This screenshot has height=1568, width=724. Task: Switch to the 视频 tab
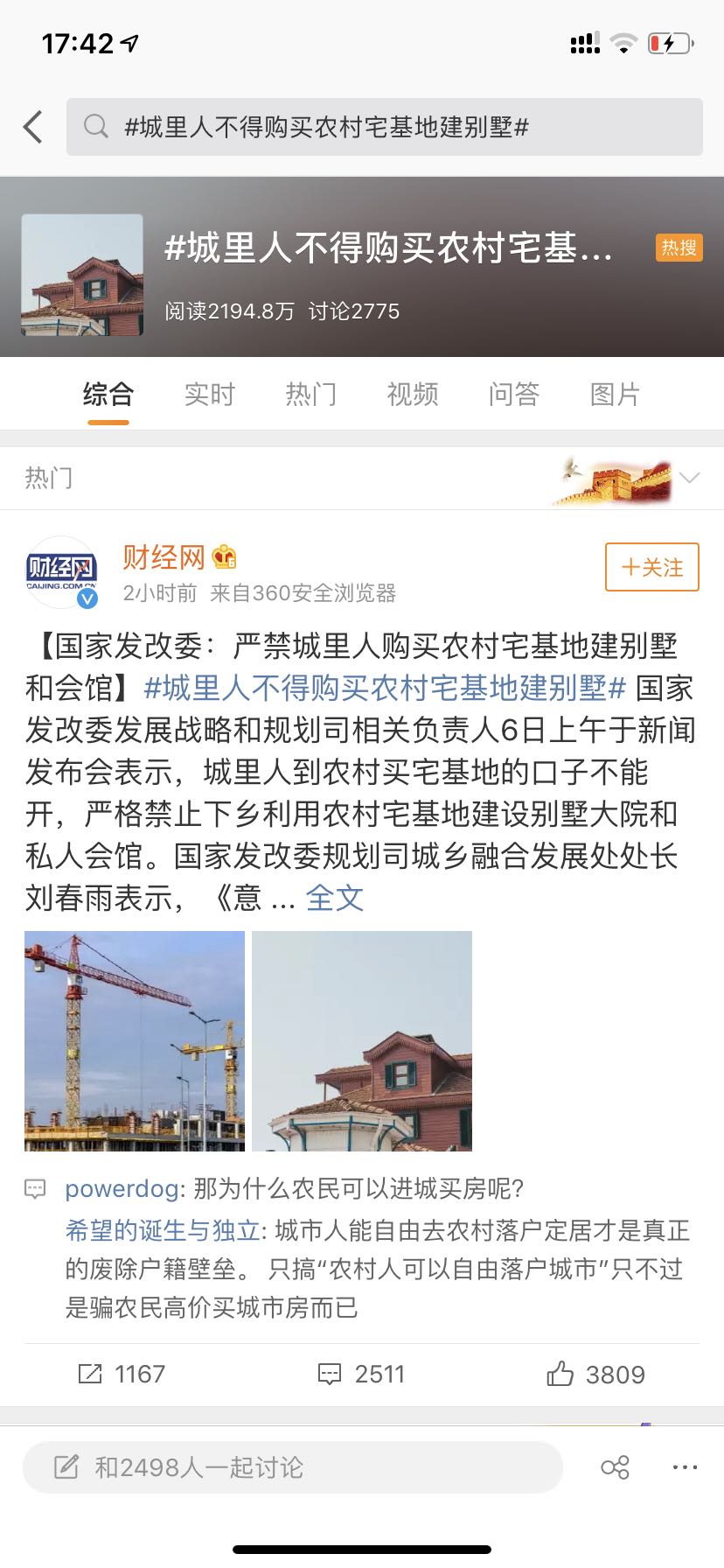tap(412, 395)
